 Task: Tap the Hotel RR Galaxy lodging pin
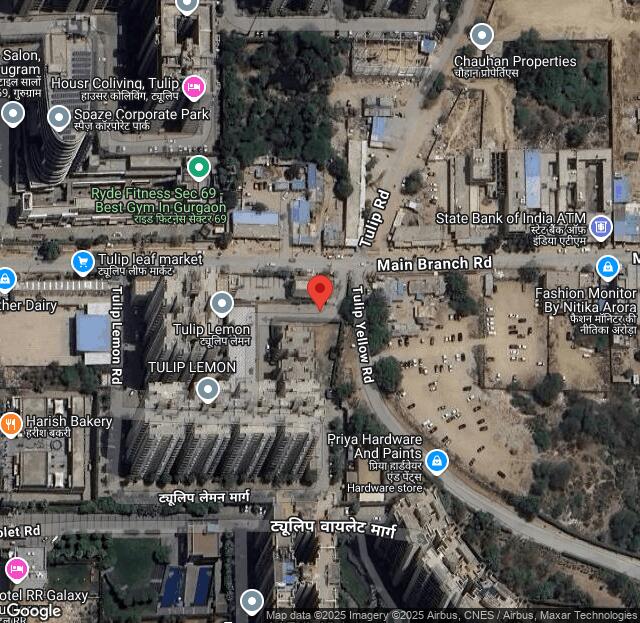point(16,570)
